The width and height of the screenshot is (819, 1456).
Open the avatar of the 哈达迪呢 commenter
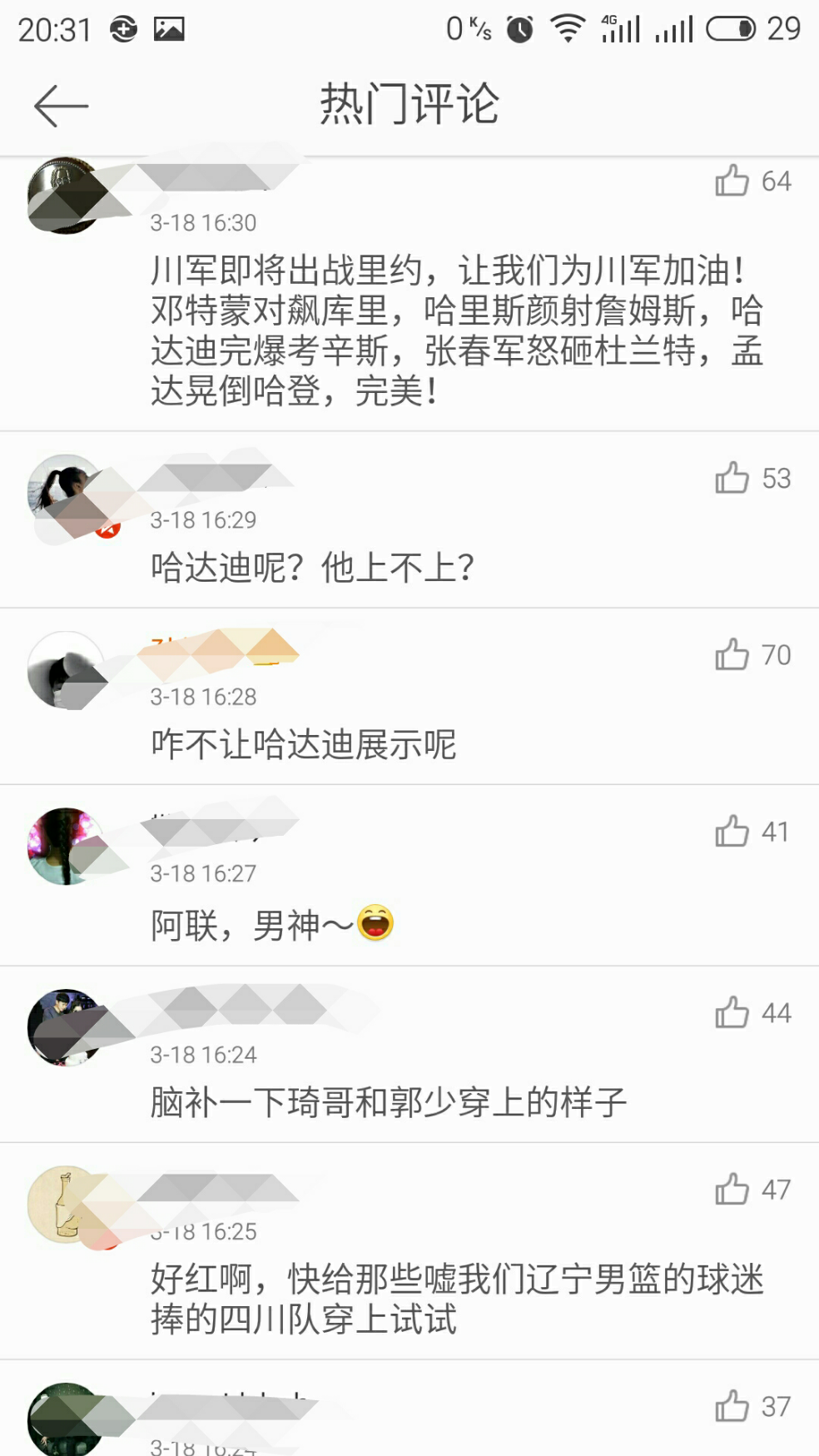(x=67, y=494)
